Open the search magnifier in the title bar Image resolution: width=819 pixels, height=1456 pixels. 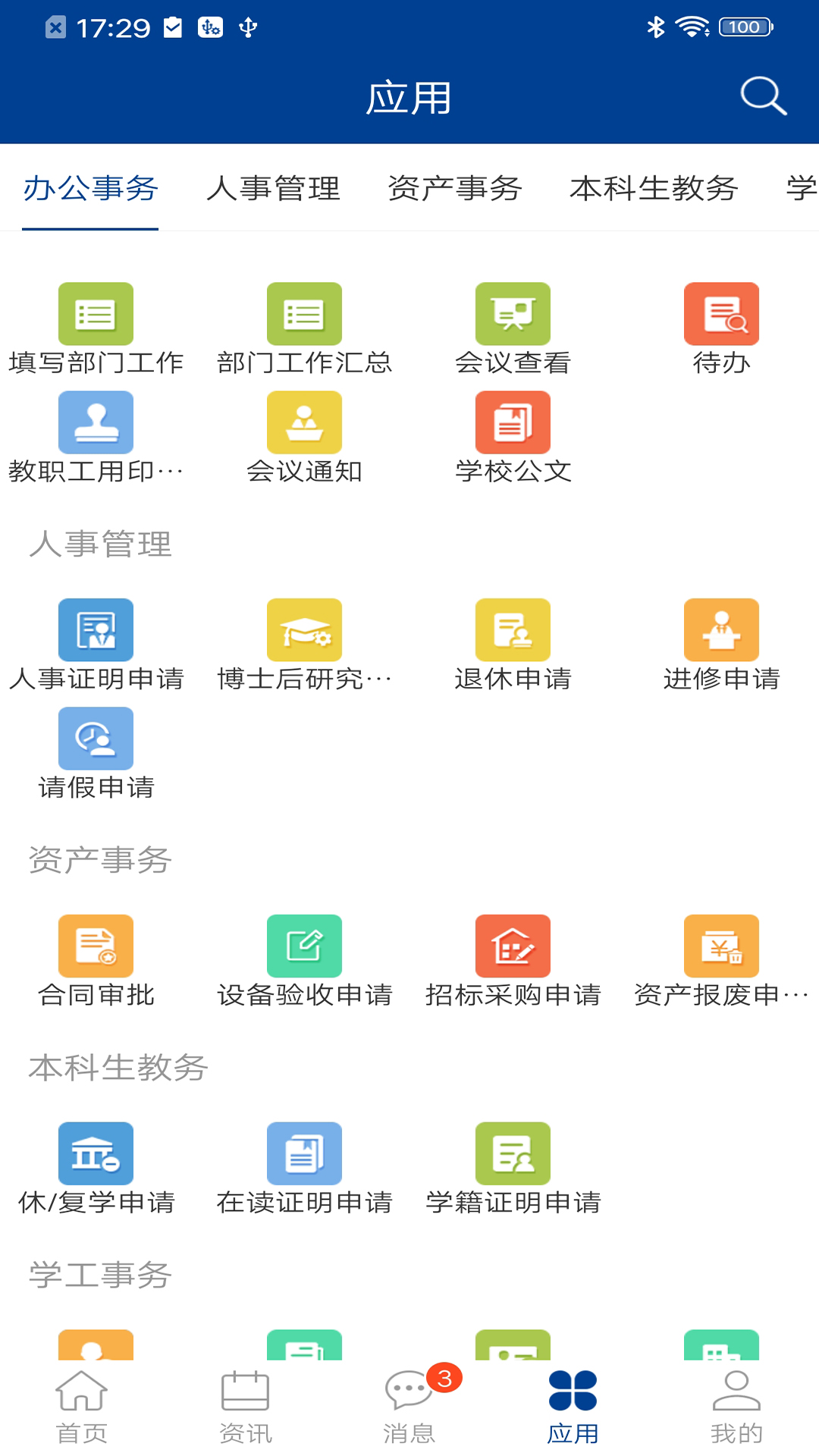(x=762, y=96)
